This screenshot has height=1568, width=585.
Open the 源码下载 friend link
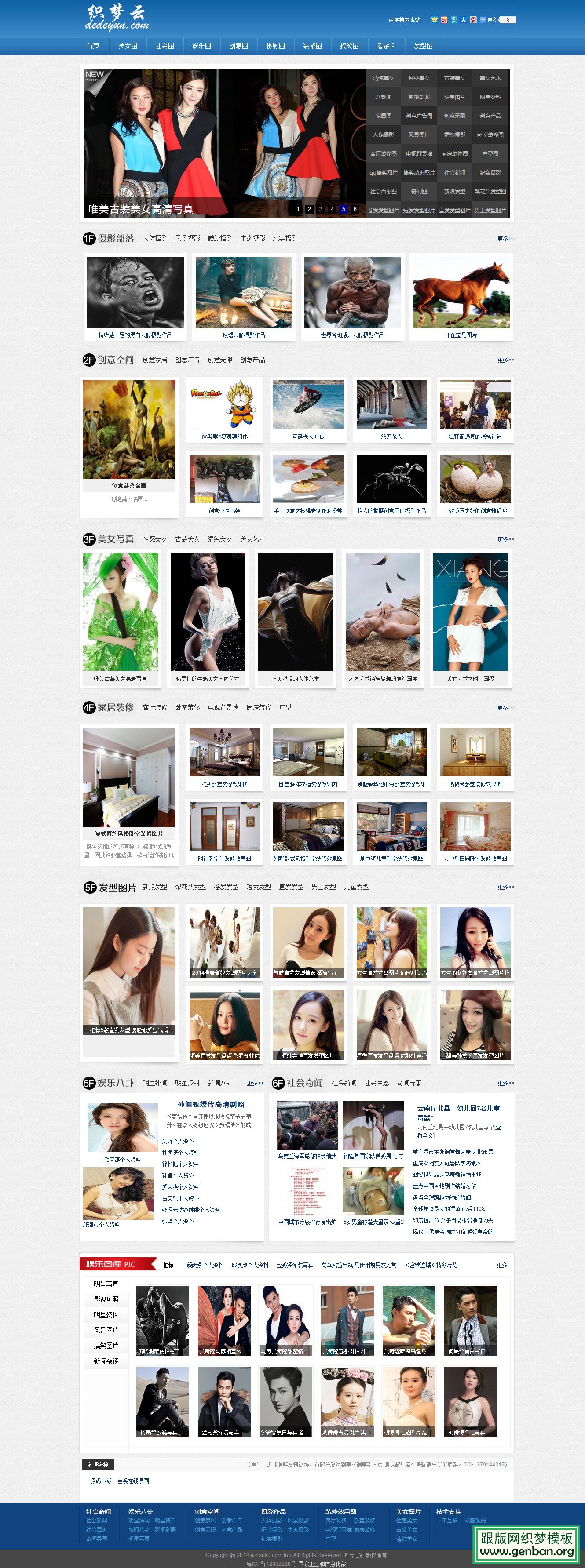pyautogui.click(x=101, y=1481)
